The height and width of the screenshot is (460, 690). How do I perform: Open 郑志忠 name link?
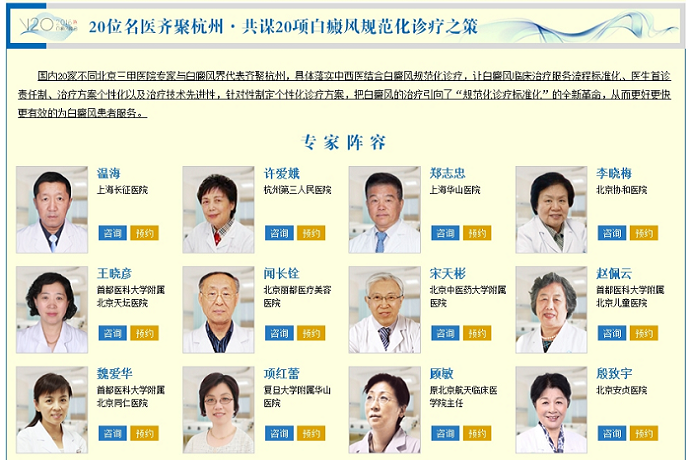click(447, 173)
